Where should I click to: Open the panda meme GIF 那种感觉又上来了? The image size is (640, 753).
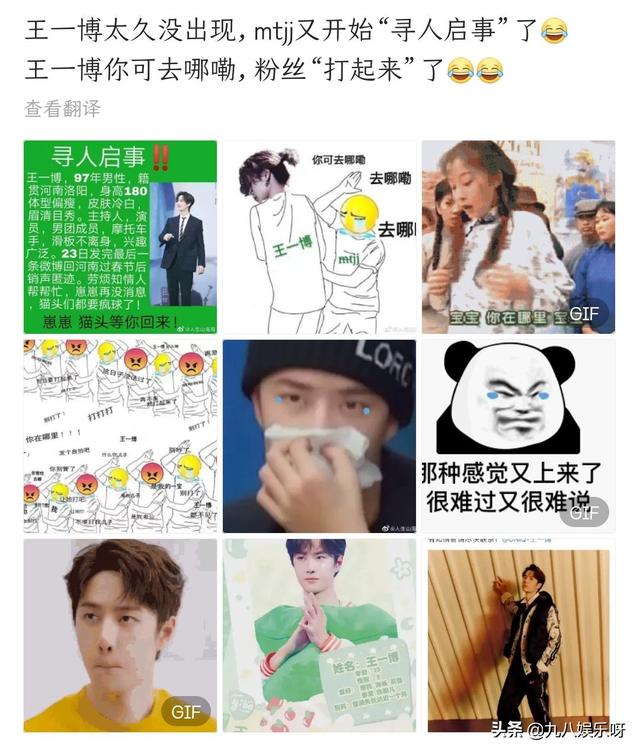pos(518,435)
